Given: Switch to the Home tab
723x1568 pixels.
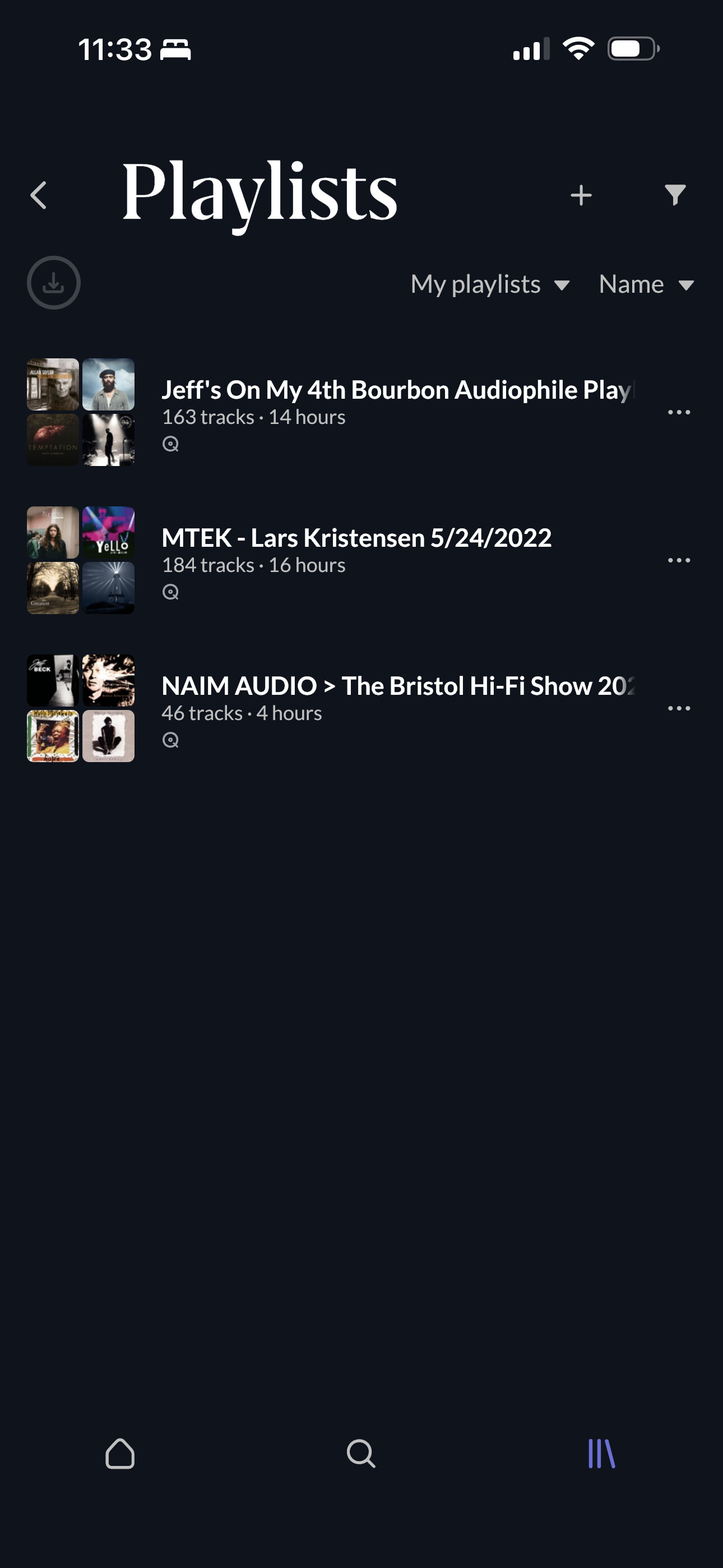Looking at the screenshot, I should 120,1454.
